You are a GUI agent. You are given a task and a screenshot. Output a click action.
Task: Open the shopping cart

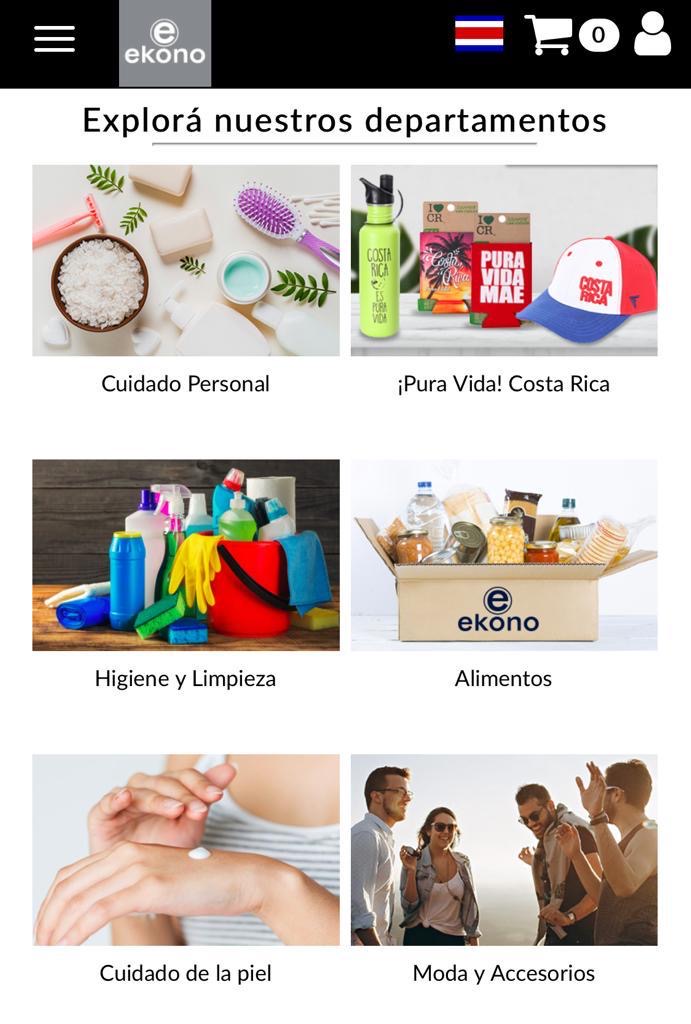[571, 36]
